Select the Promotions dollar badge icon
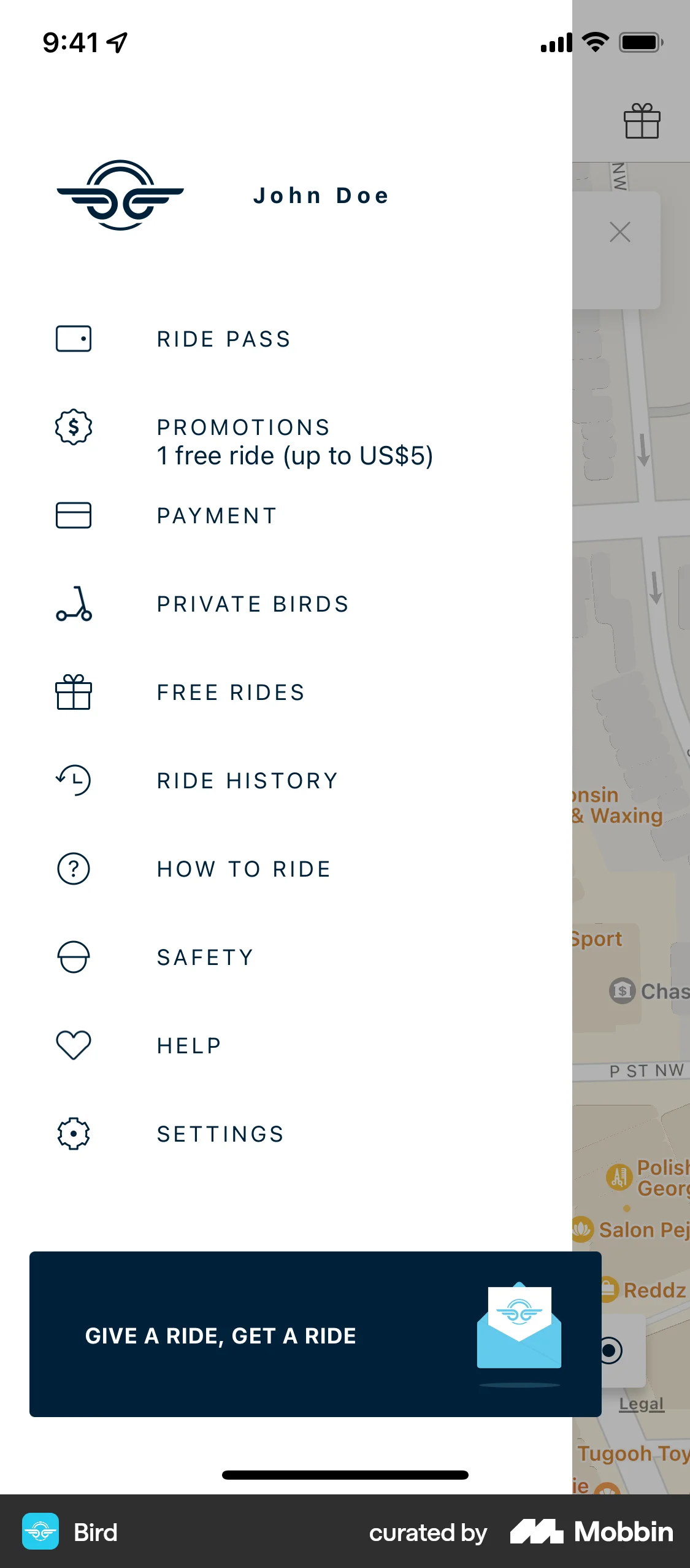The image size is (690, 1568). (73, 428)
